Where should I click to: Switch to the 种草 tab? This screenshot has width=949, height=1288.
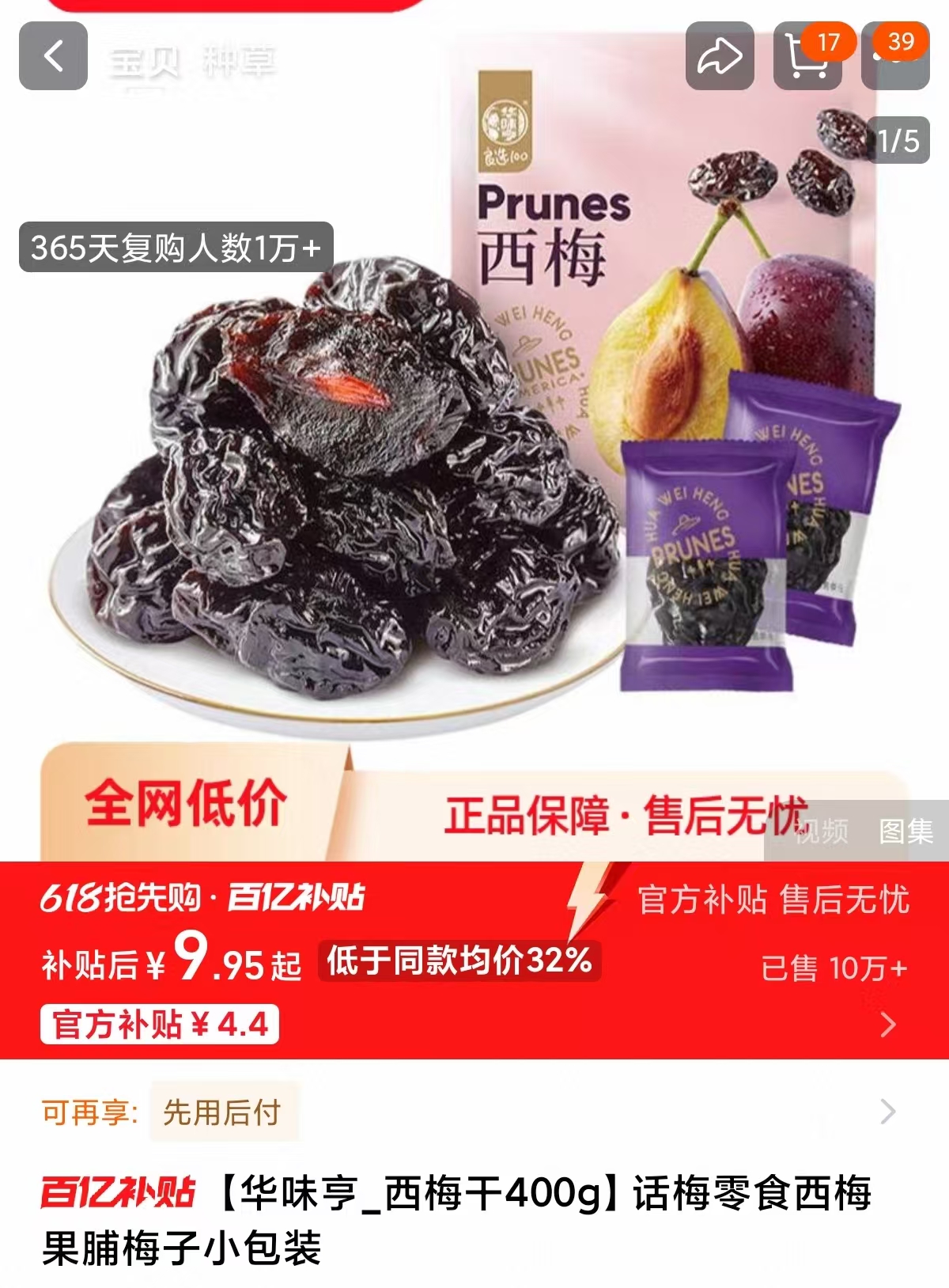pyautogui.click(x=239, y=62)
